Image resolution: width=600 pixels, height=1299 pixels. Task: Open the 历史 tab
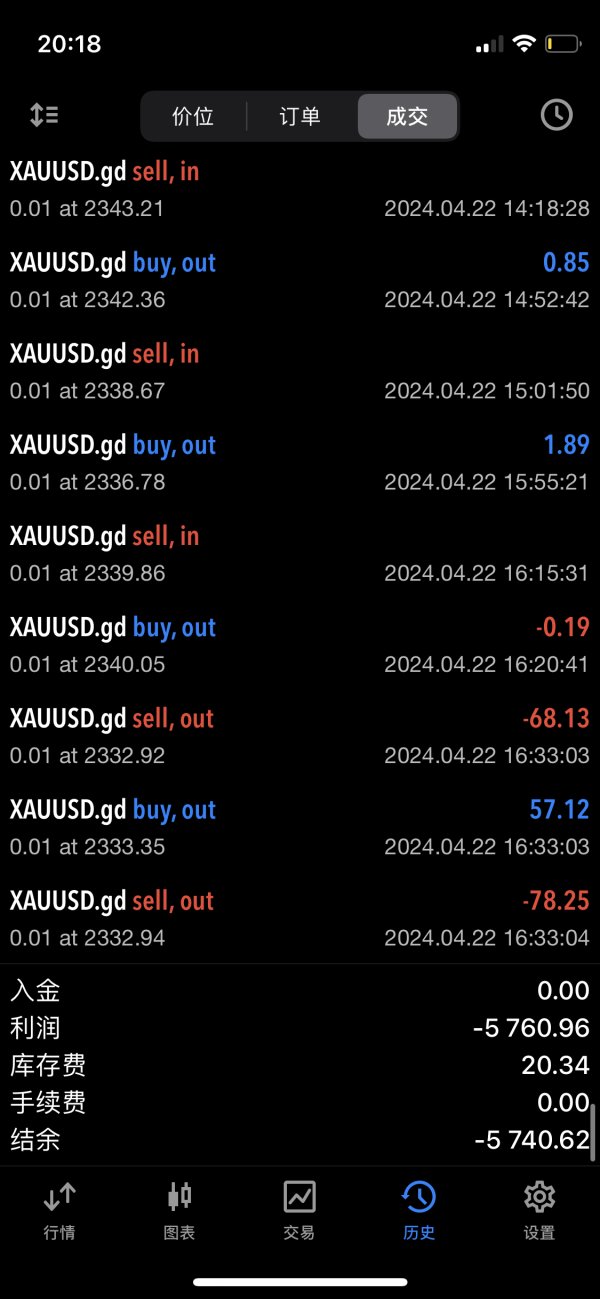pyautogui.click(x=419, y=1210)
